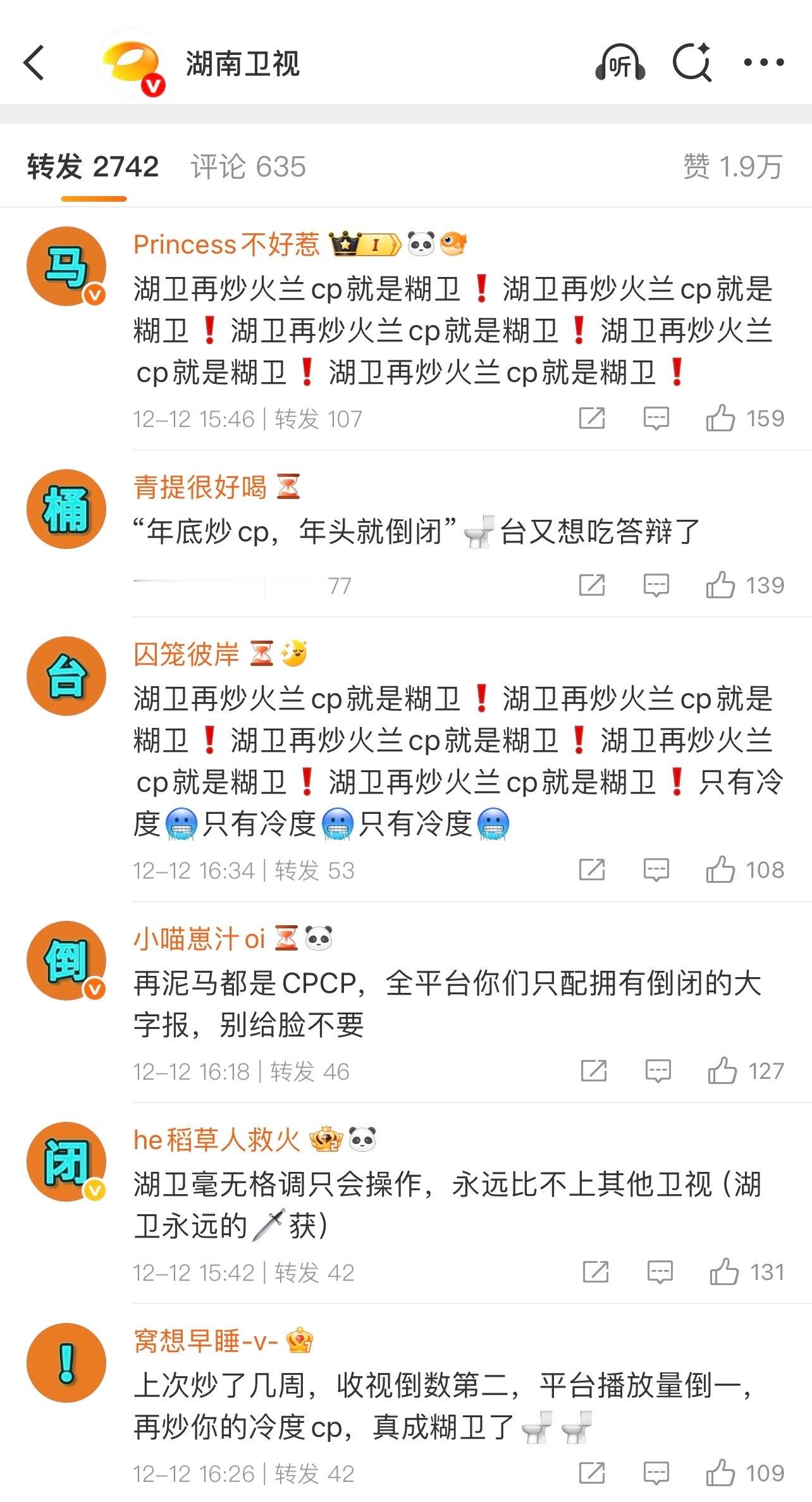The height and width of the screenshot is (1502, 812).
Task: Open the comment bubble on 小喵崽汁oi's reply
Action: (658, 1071)
